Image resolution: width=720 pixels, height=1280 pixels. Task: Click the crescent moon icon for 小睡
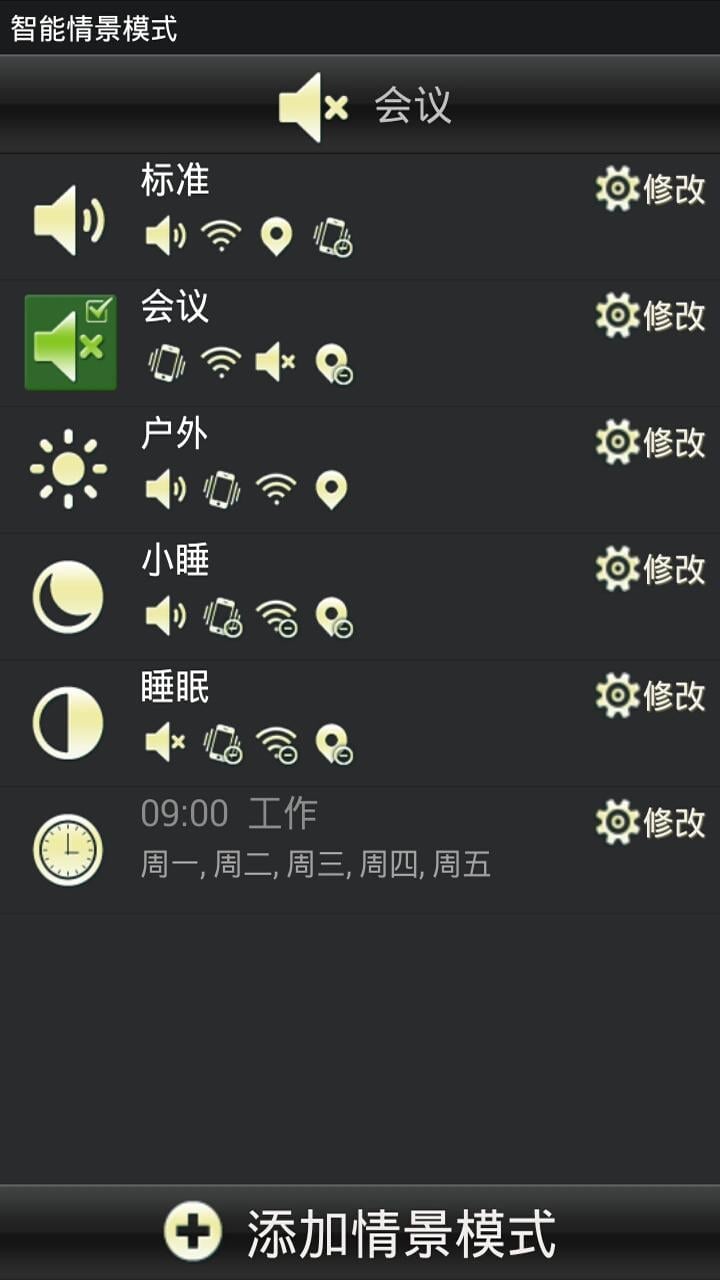tap(66, 594)
